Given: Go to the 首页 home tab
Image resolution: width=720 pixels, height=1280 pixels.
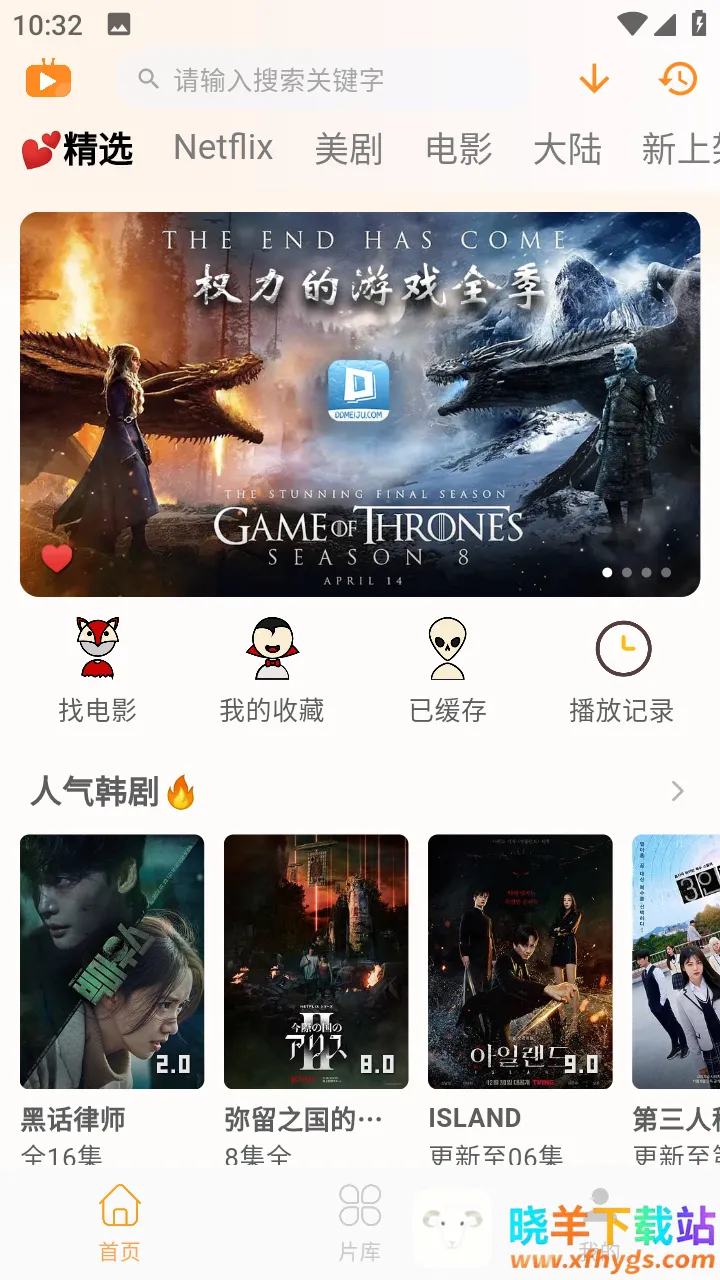Looking at the screenshot, I should coord(120,1222).
